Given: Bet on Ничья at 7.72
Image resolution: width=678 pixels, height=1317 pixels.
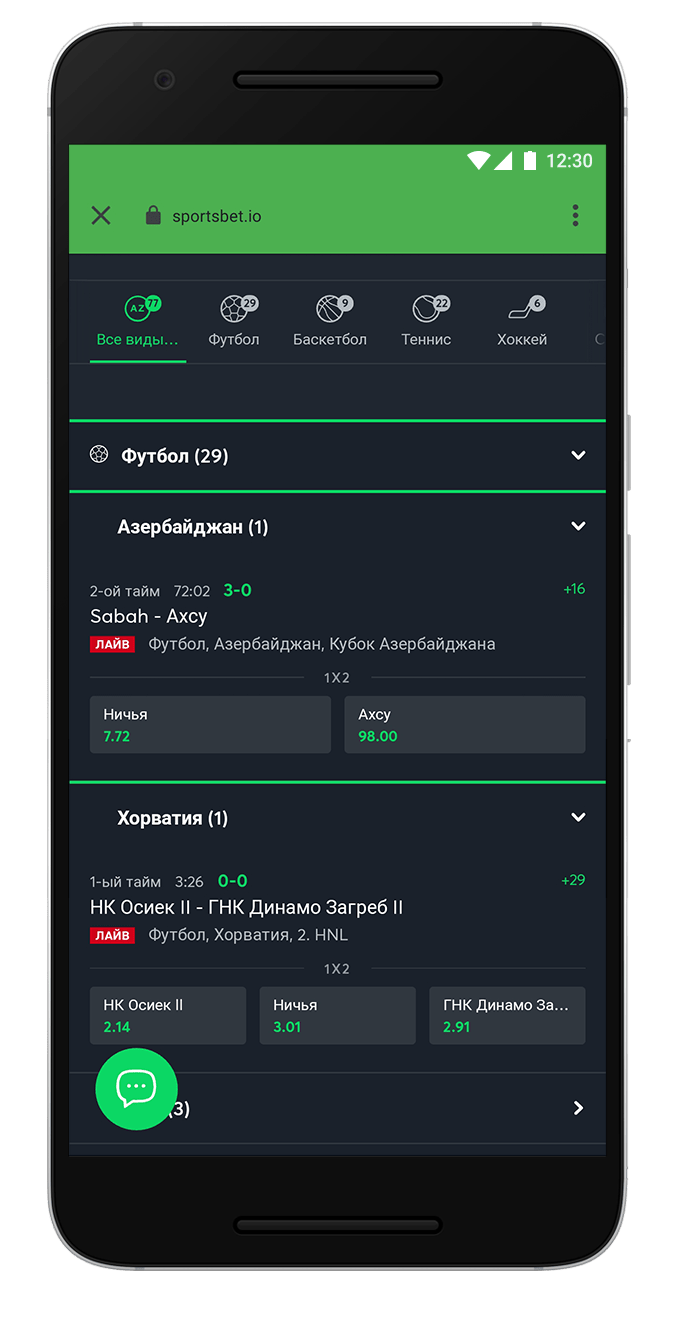Looking at the screenshot, I should coord(210,725).
